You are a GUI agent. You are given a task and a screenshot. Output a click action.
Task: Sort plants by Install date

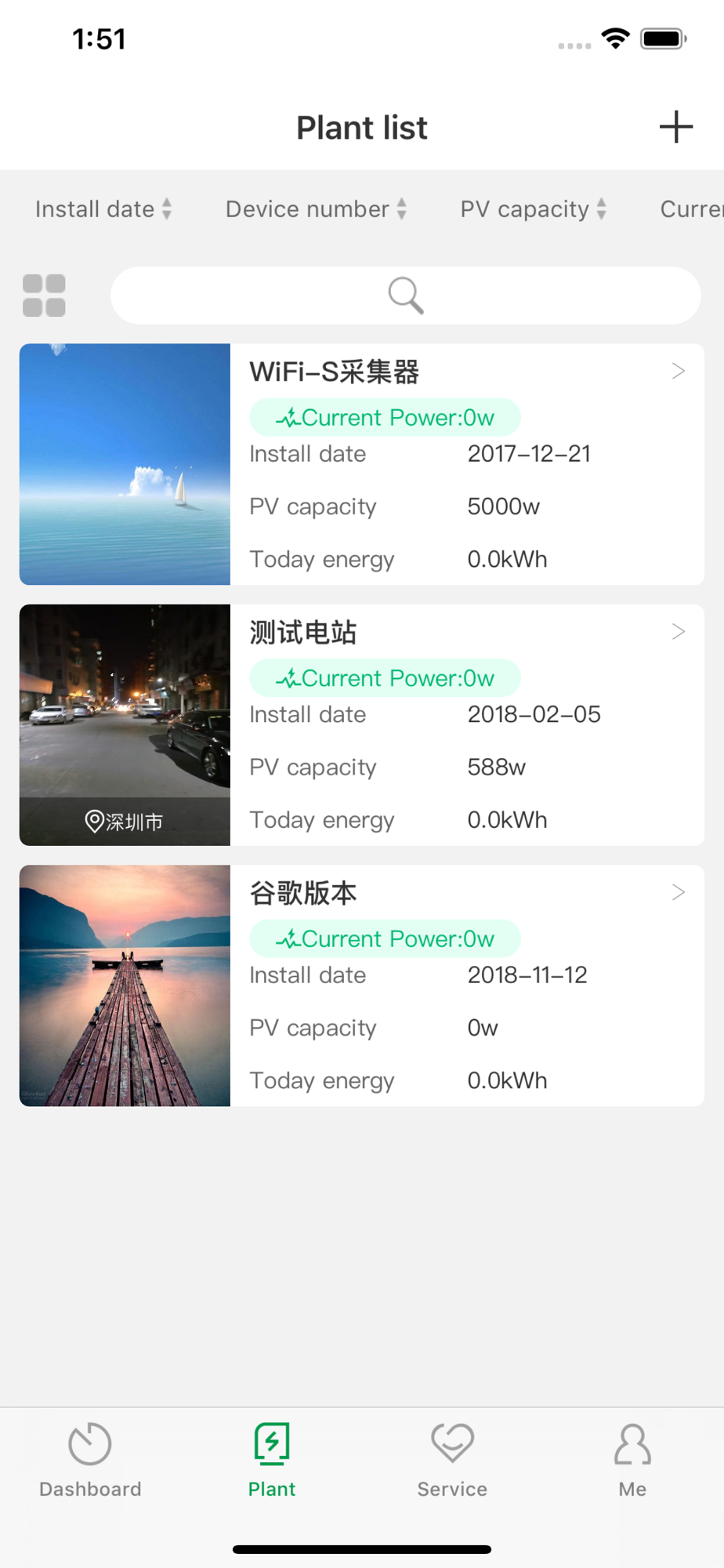[103, 209]
